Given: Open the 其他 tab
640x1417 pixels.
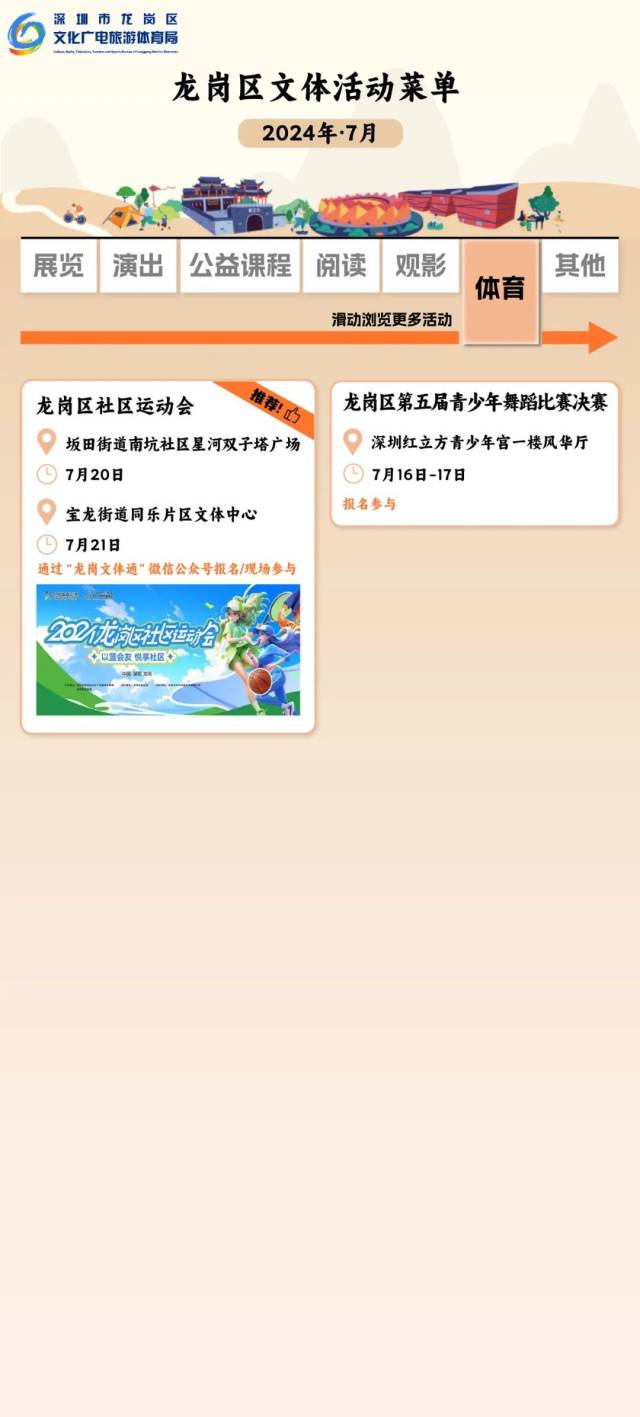Looking at the screenshot, I should [580, 265].
